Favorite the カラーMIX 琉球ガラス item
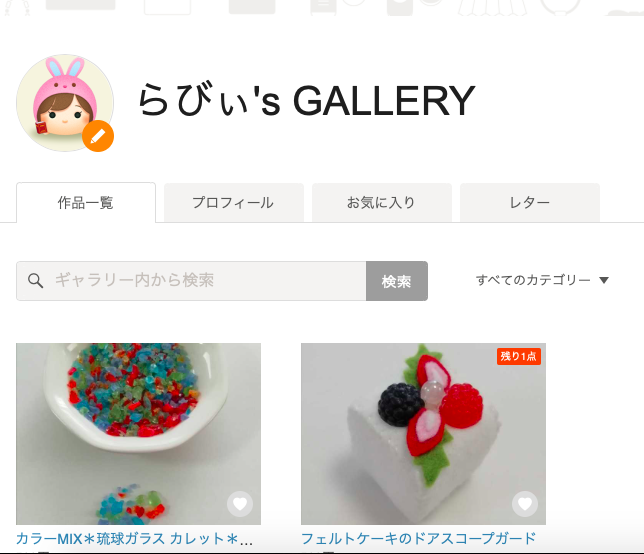 pyautogui.click(x=240, y=504)
